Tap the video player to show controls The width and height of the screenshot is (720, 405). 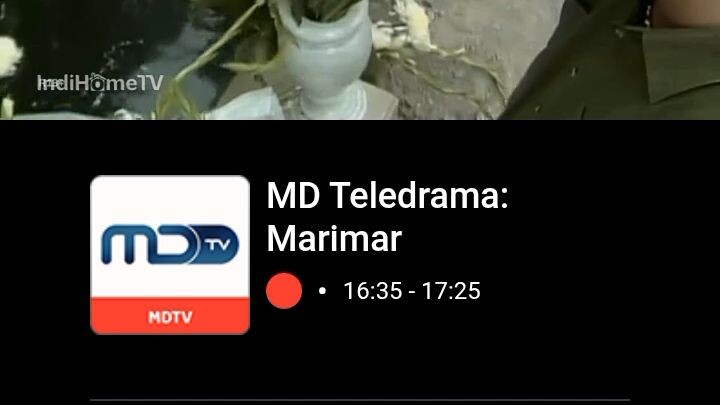(x=360, y=58)
